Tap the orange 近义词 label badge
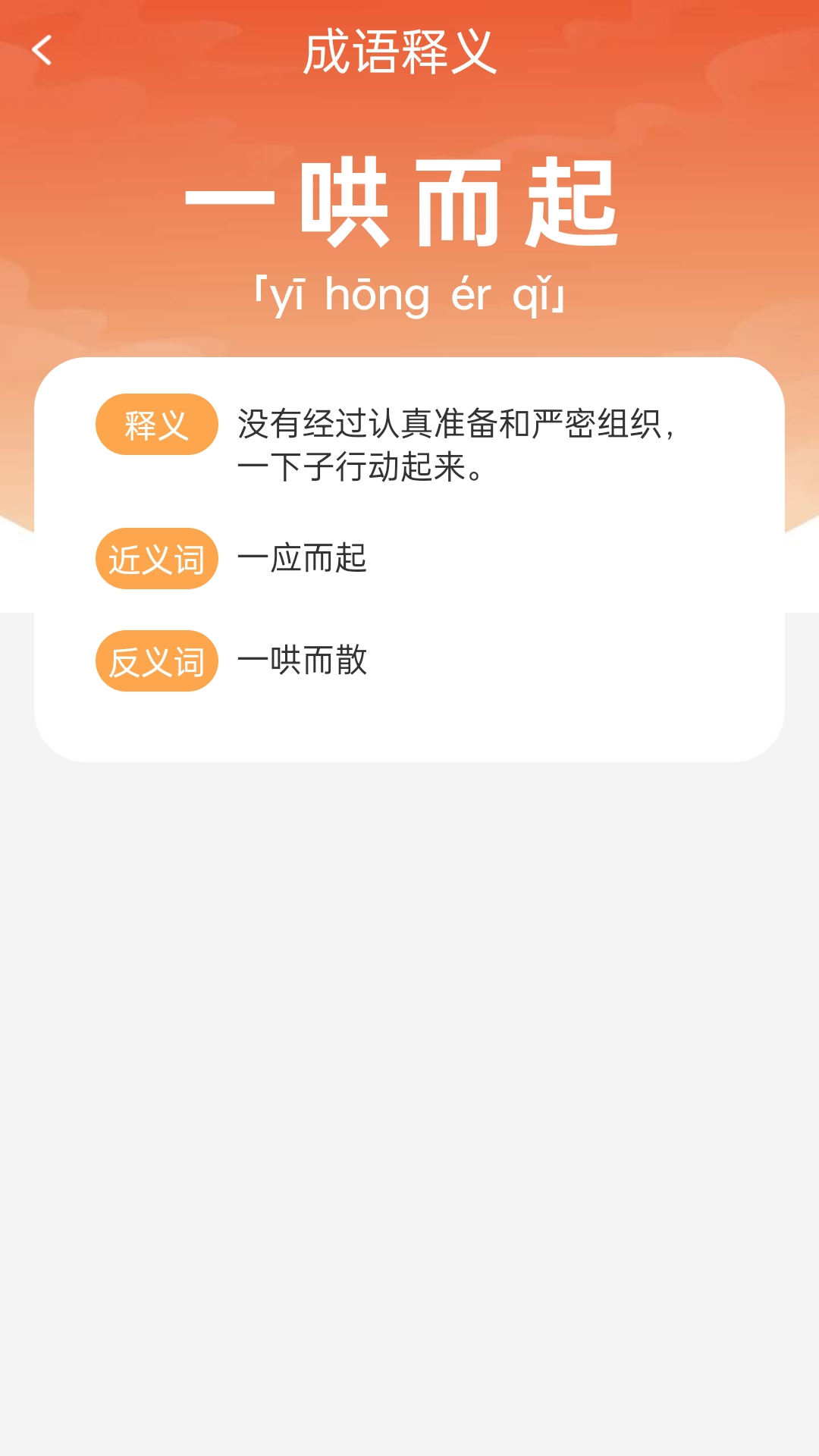The height and width of the screenshot is (1456, 819). 156,557
